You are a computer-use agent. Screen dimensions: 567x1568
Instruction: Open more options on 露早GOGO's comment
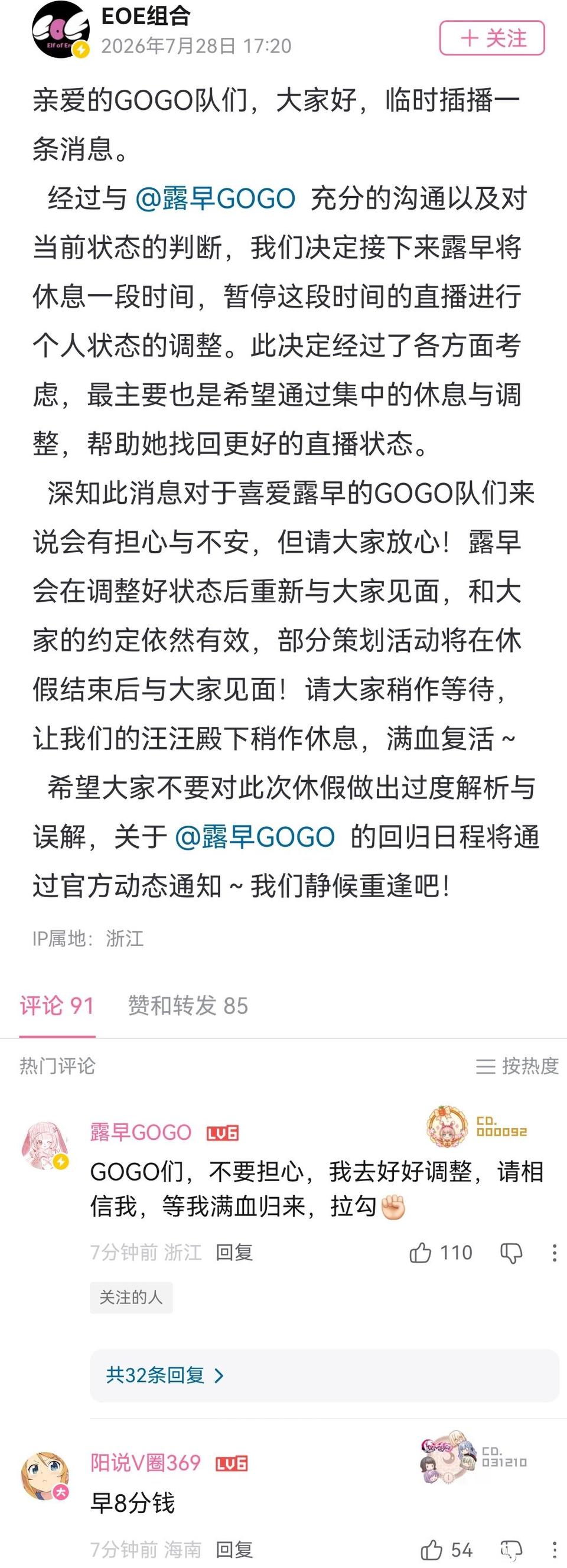tap(554, 1253)
